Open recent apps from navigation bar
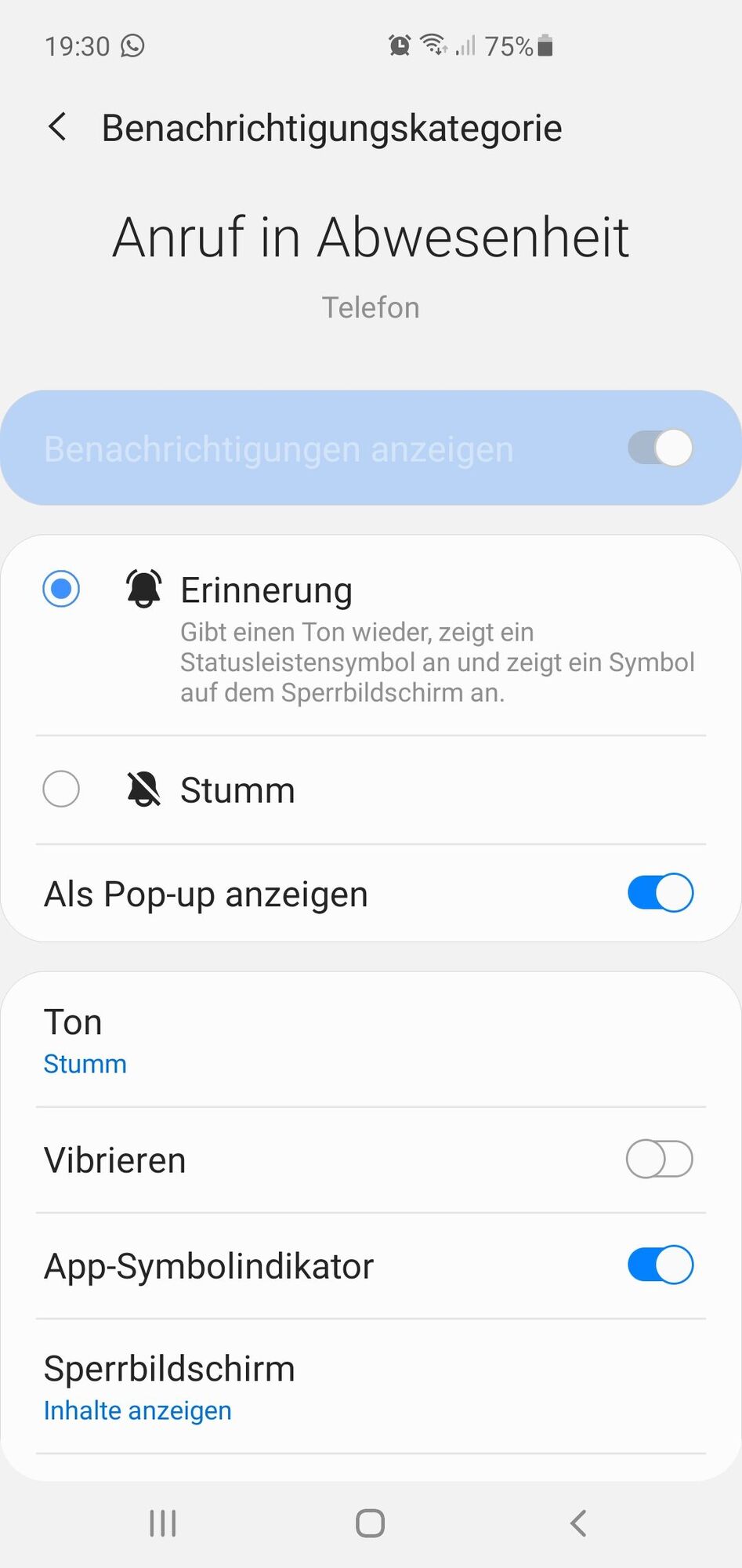The image size is (742, 1568). 163,1523
